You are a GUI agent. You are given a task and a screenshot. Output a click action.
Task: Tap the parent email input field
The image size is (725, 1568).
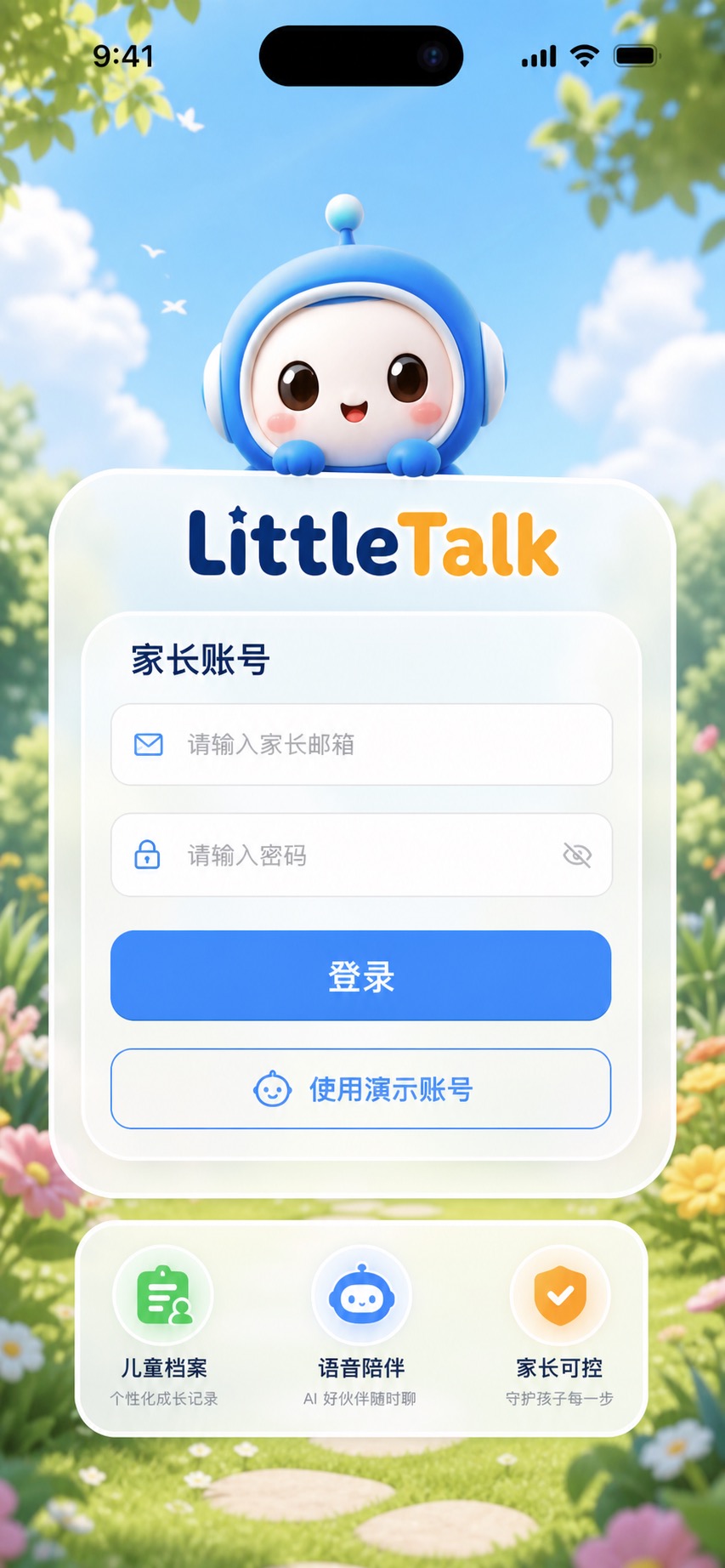tap(361, 744)
